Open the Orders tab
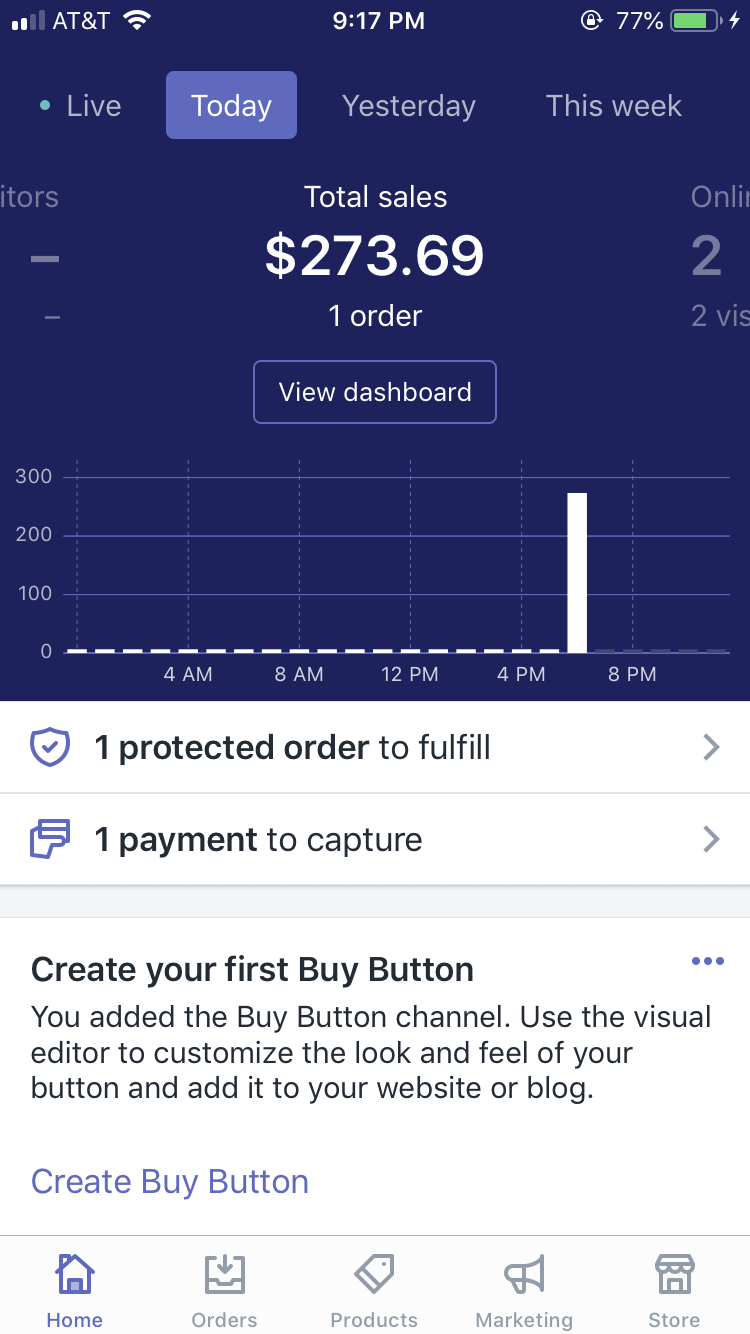 tap(225, 1289)
